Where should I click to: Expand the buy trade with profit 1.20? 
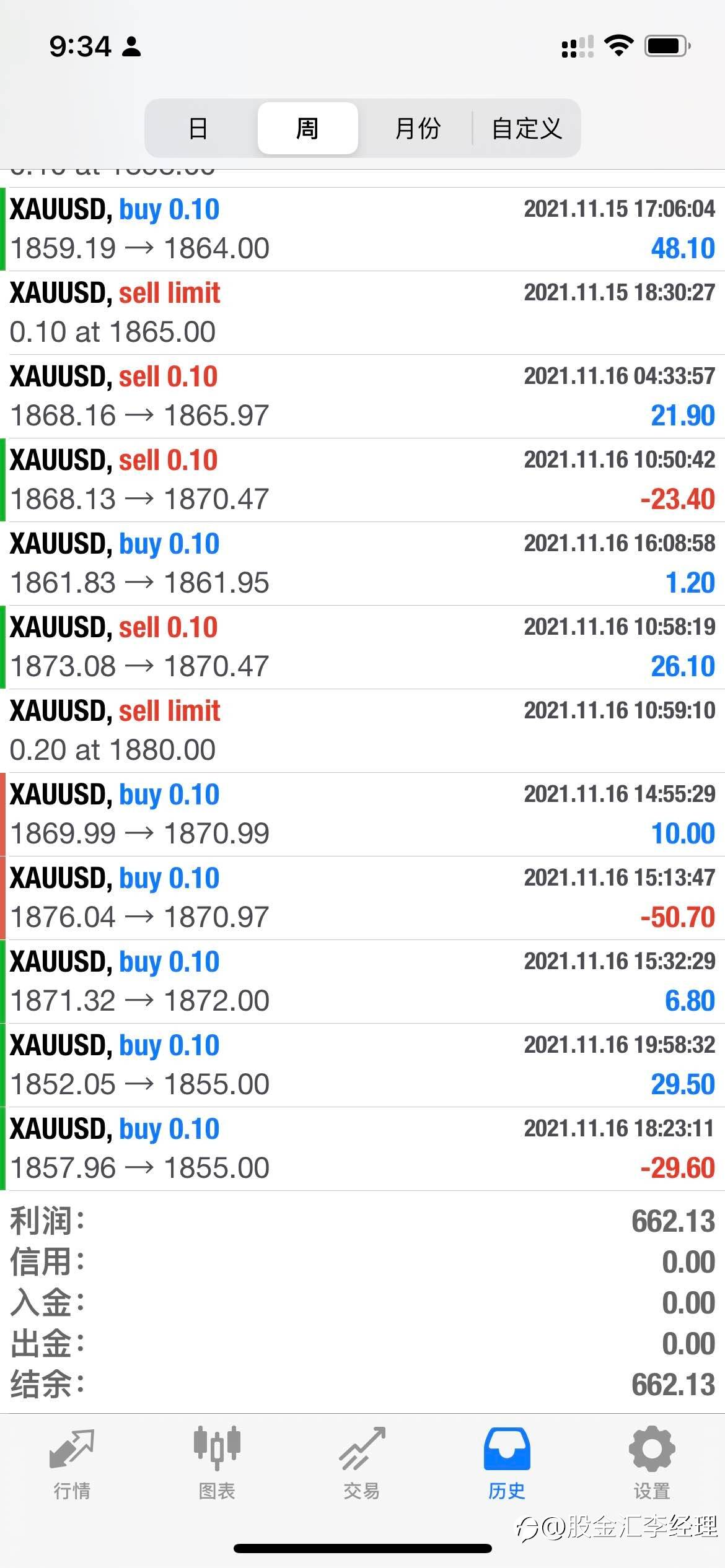pyautogui.click(x=362, y=564)
